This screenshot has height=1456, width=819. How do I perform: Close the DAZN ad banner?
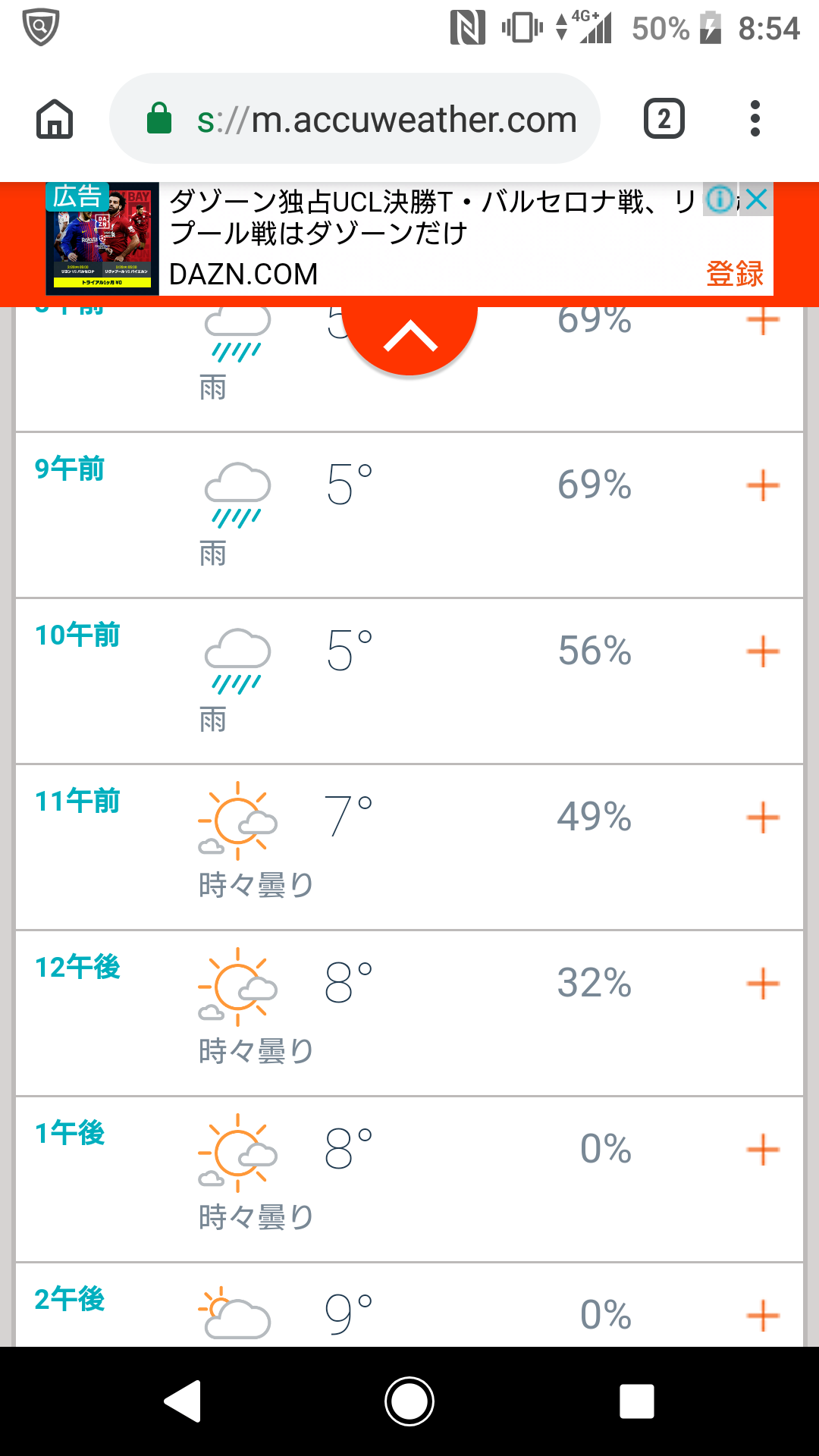point(756,200)
